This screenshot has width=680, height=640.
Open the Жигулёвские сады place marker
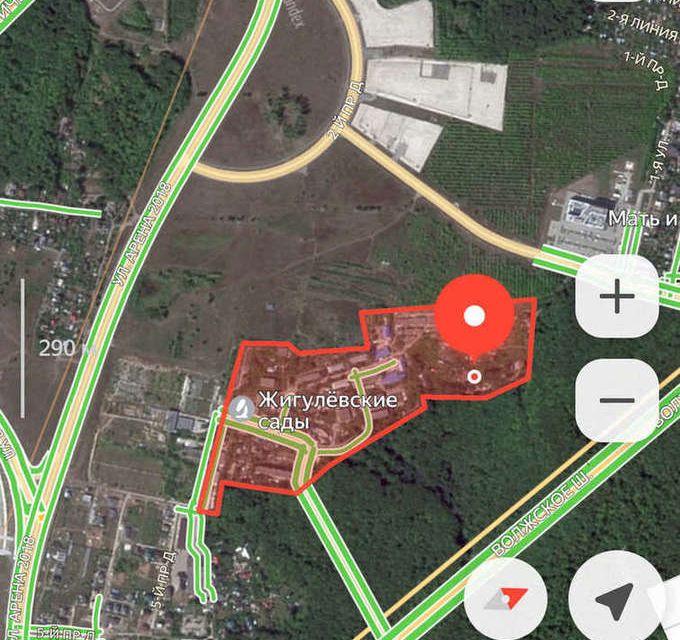click(x=241, y=407)
